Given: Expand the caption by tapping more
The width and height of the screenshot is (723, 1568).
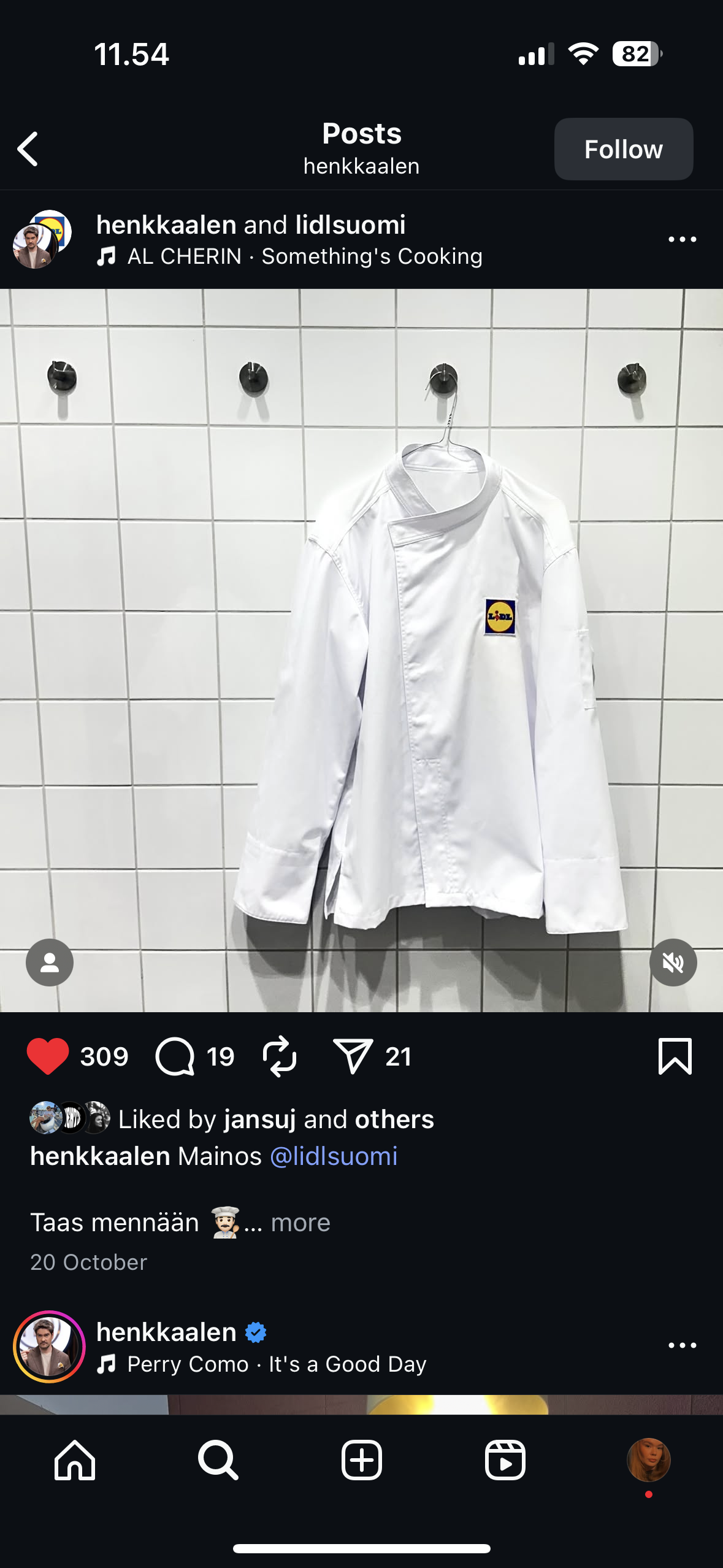Looking at the screenshot, I should click(300, 1223).
